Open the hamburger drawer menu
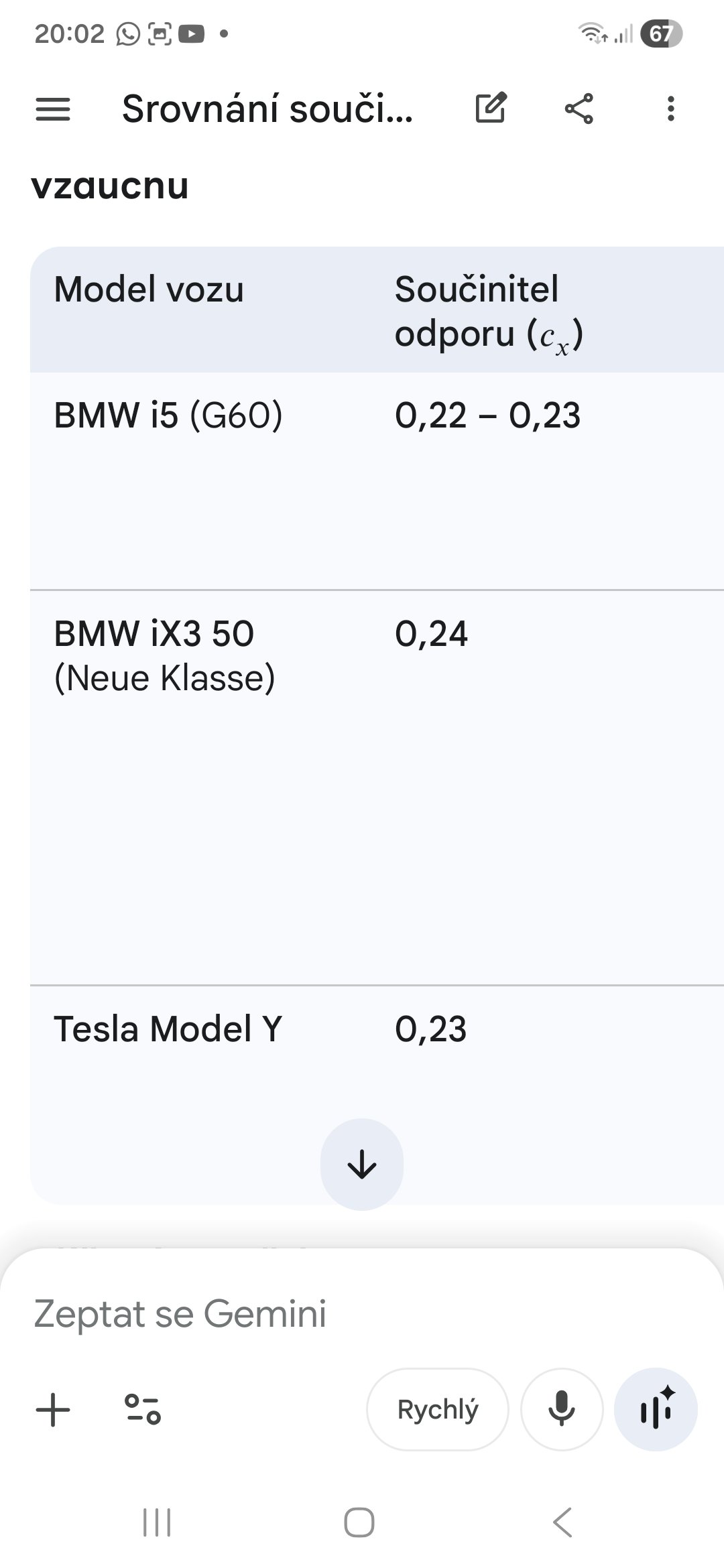The height and width of the screenshot is (1568, 724). (53, 109)
